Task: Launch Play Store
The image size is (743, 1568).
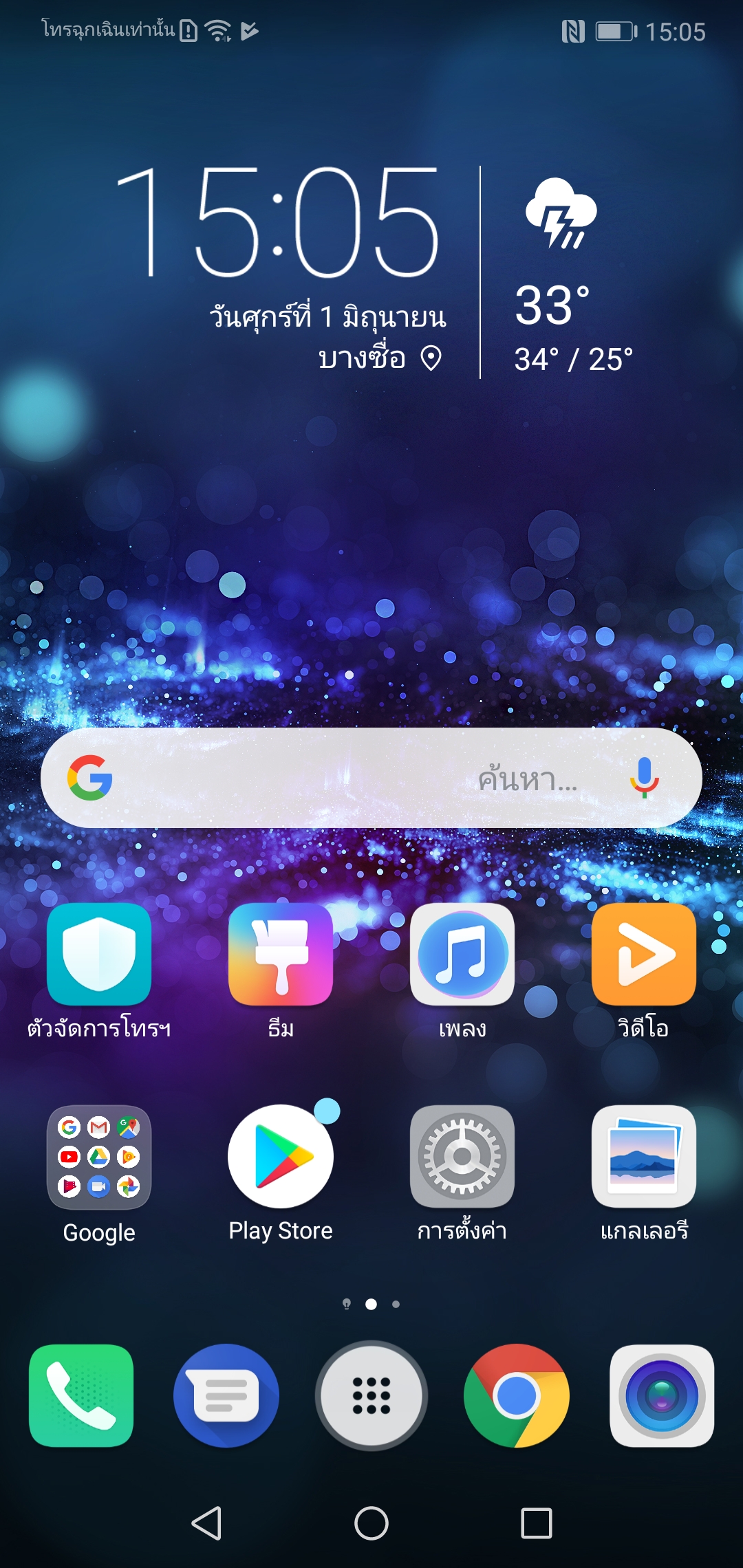Action: (281, 1158)
